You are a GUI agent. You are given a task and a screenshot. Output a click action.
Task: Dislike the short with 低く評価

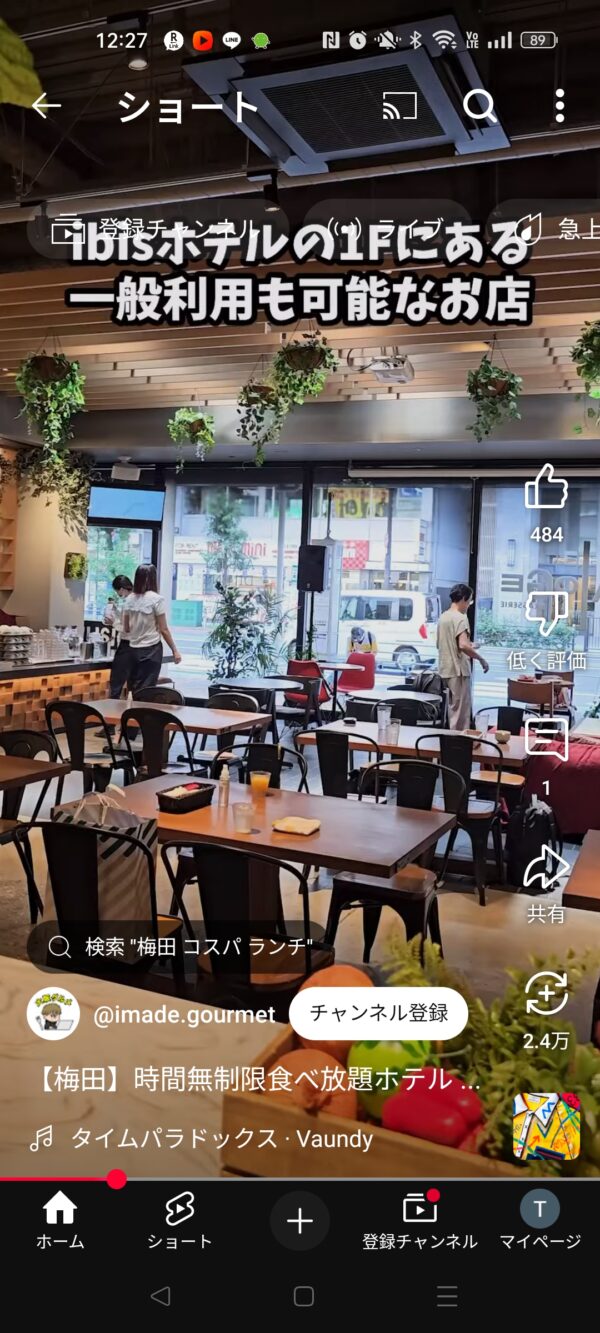click(546, 615)
